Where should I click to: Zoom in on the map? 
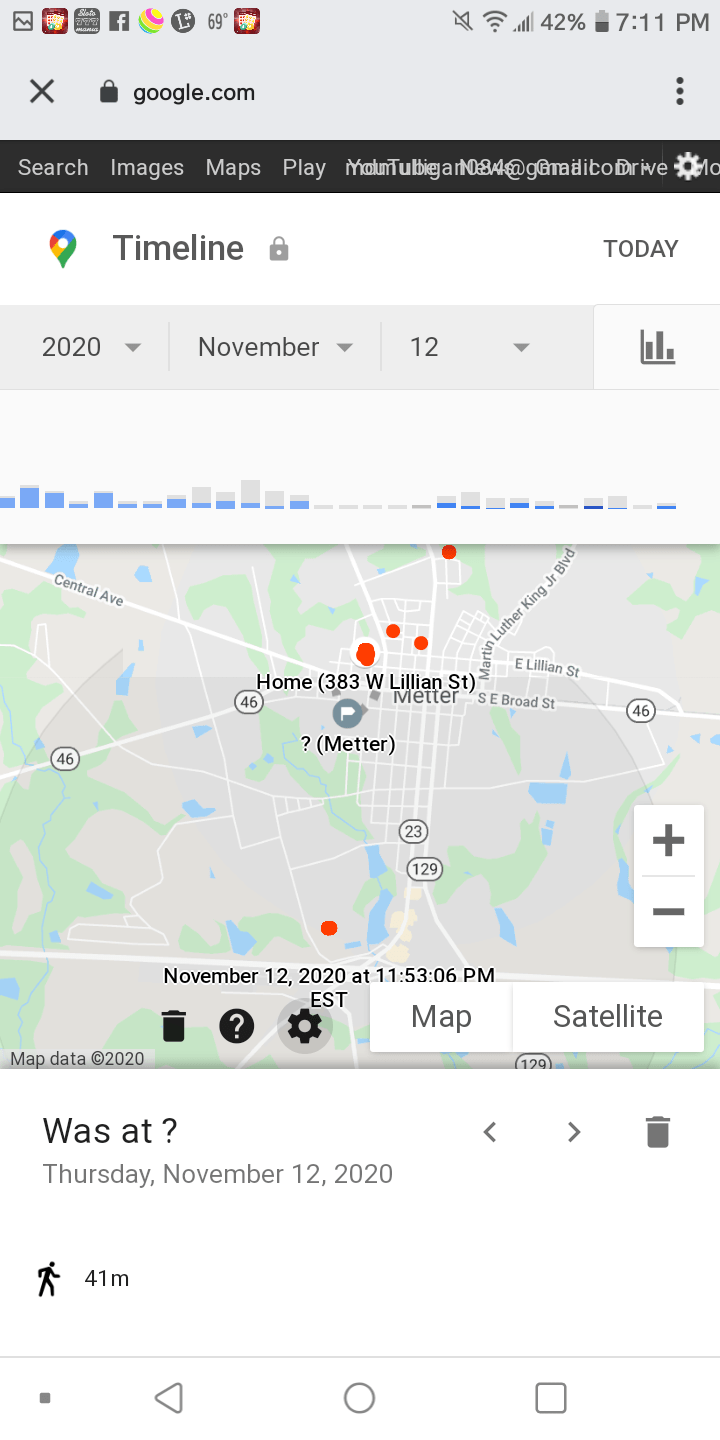tap(668, 840)
